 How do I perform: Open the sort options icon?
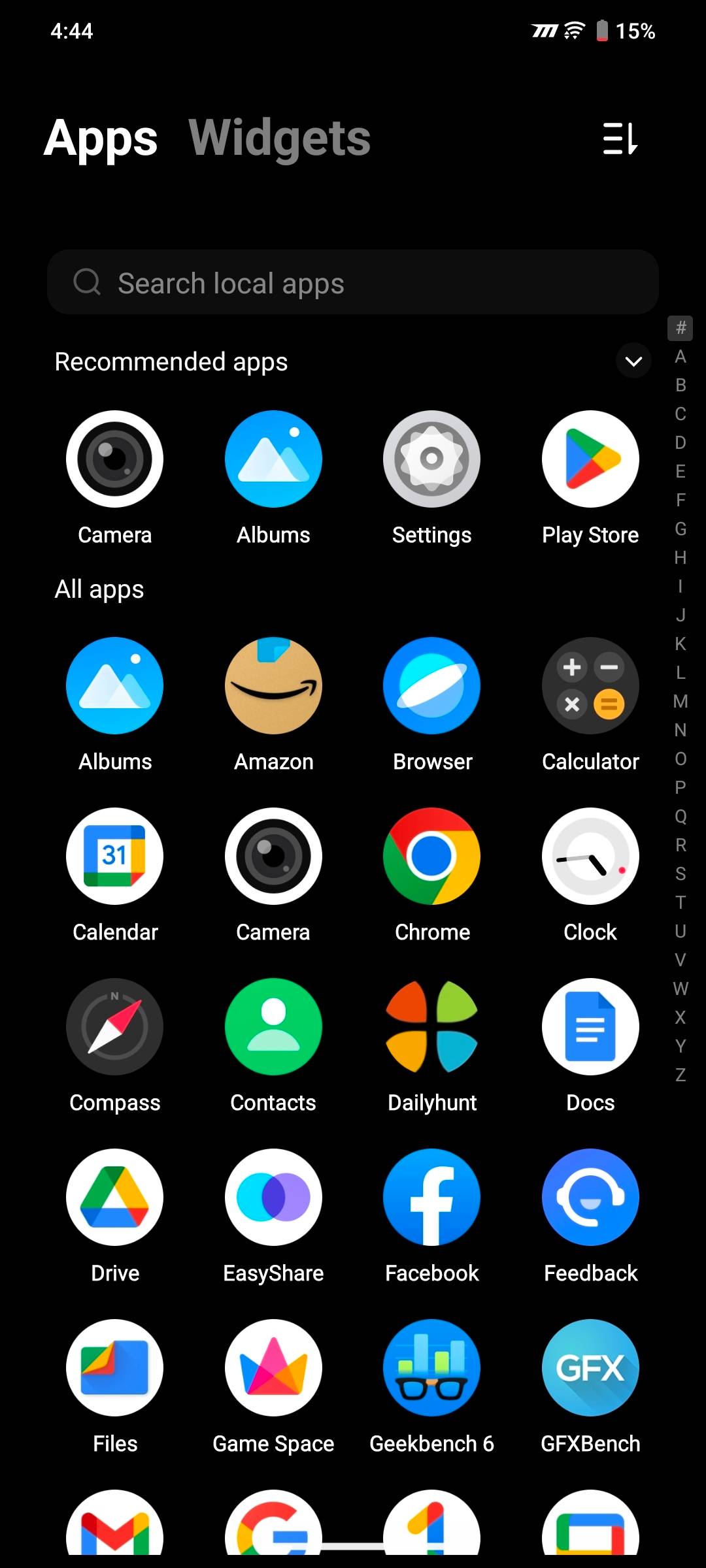[620, 139]
